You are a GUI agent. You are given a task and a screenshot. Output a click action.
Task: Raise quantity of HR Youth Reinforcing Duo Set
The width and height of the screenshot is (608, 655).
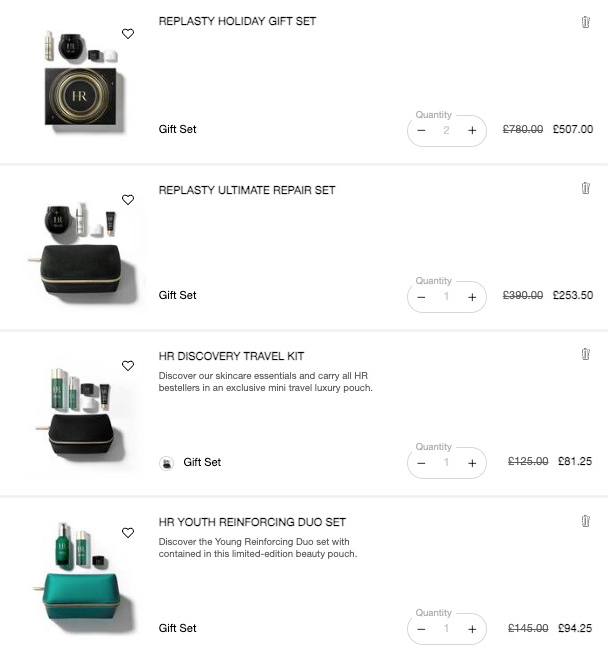pyautogui.click(x=472, y=629)
